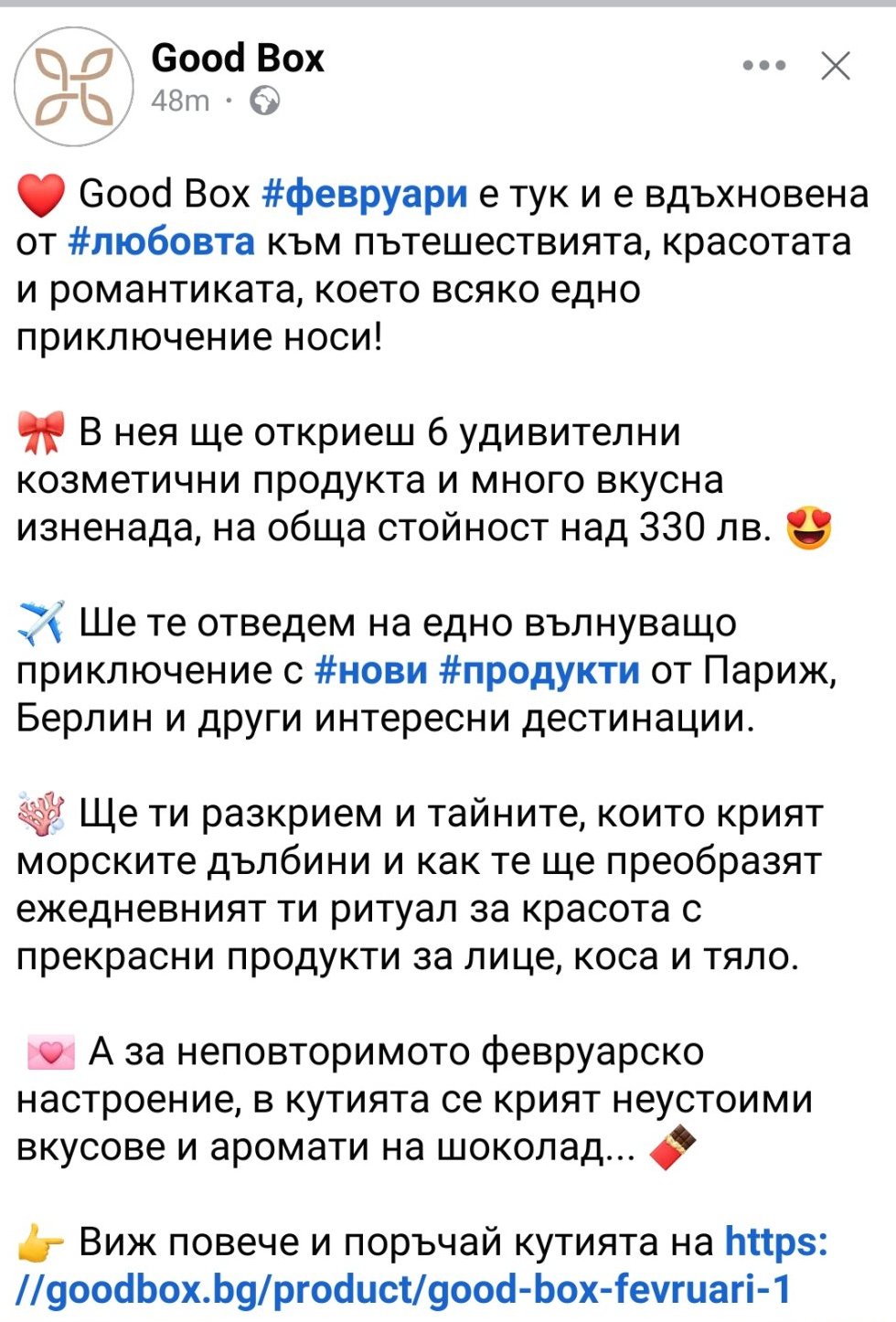This screenshot has width=896, height=1322.
Task: Dismiss the post with the X icon
Action: point(836,66)
